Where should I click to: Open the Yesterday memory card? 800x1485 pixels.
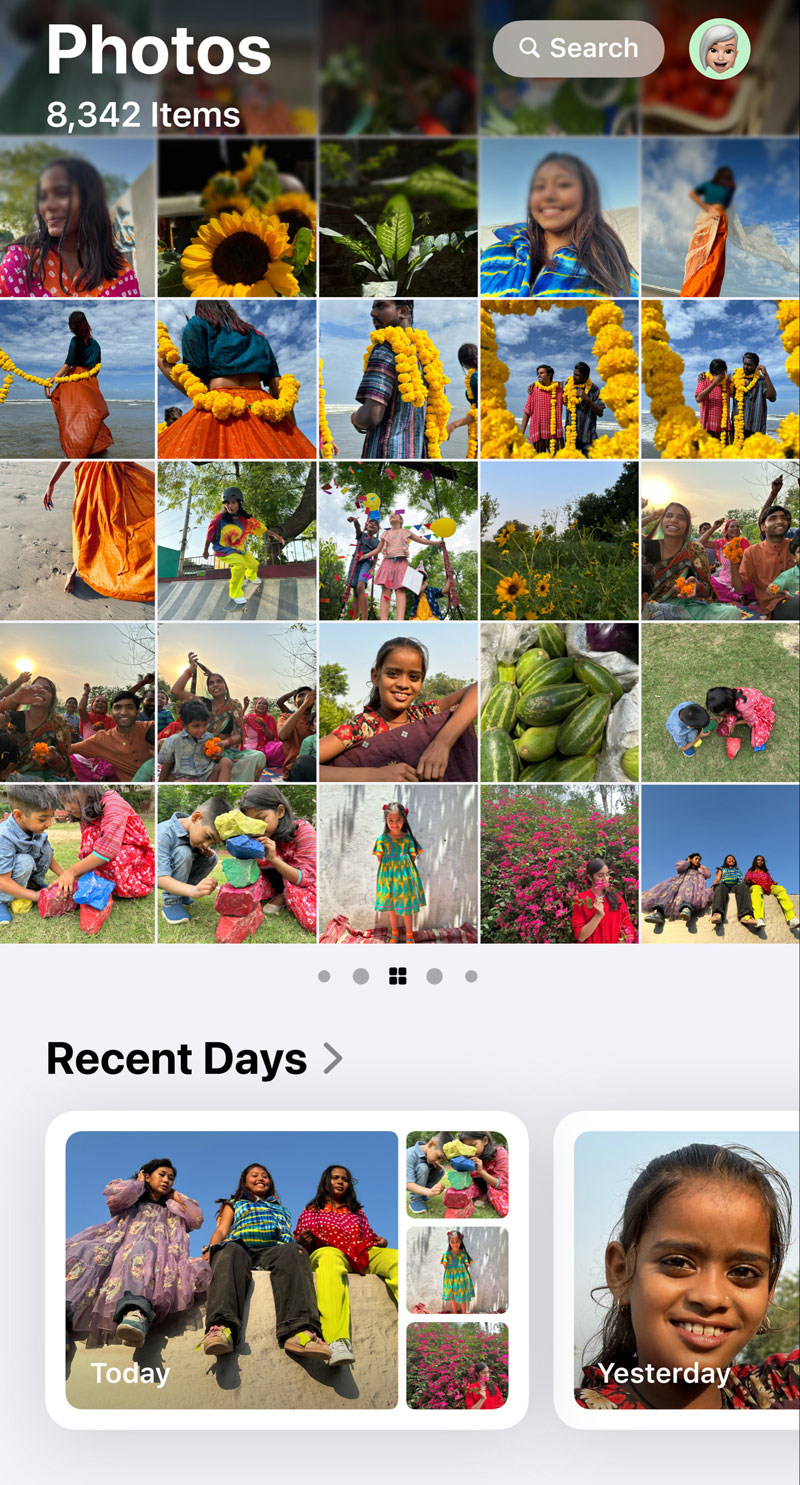(677, 1270)
